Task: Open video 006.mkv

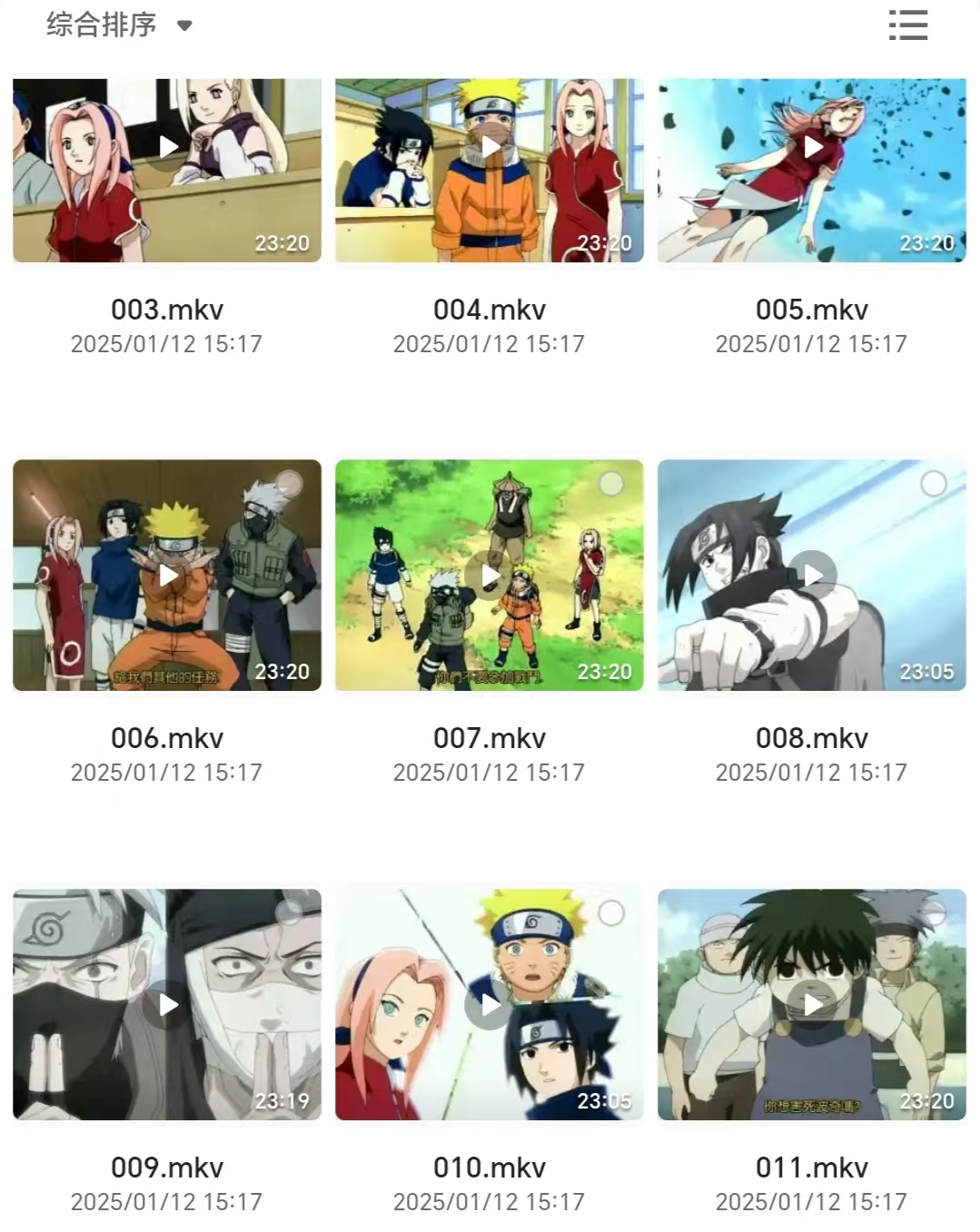Action: tap(168, 575)
